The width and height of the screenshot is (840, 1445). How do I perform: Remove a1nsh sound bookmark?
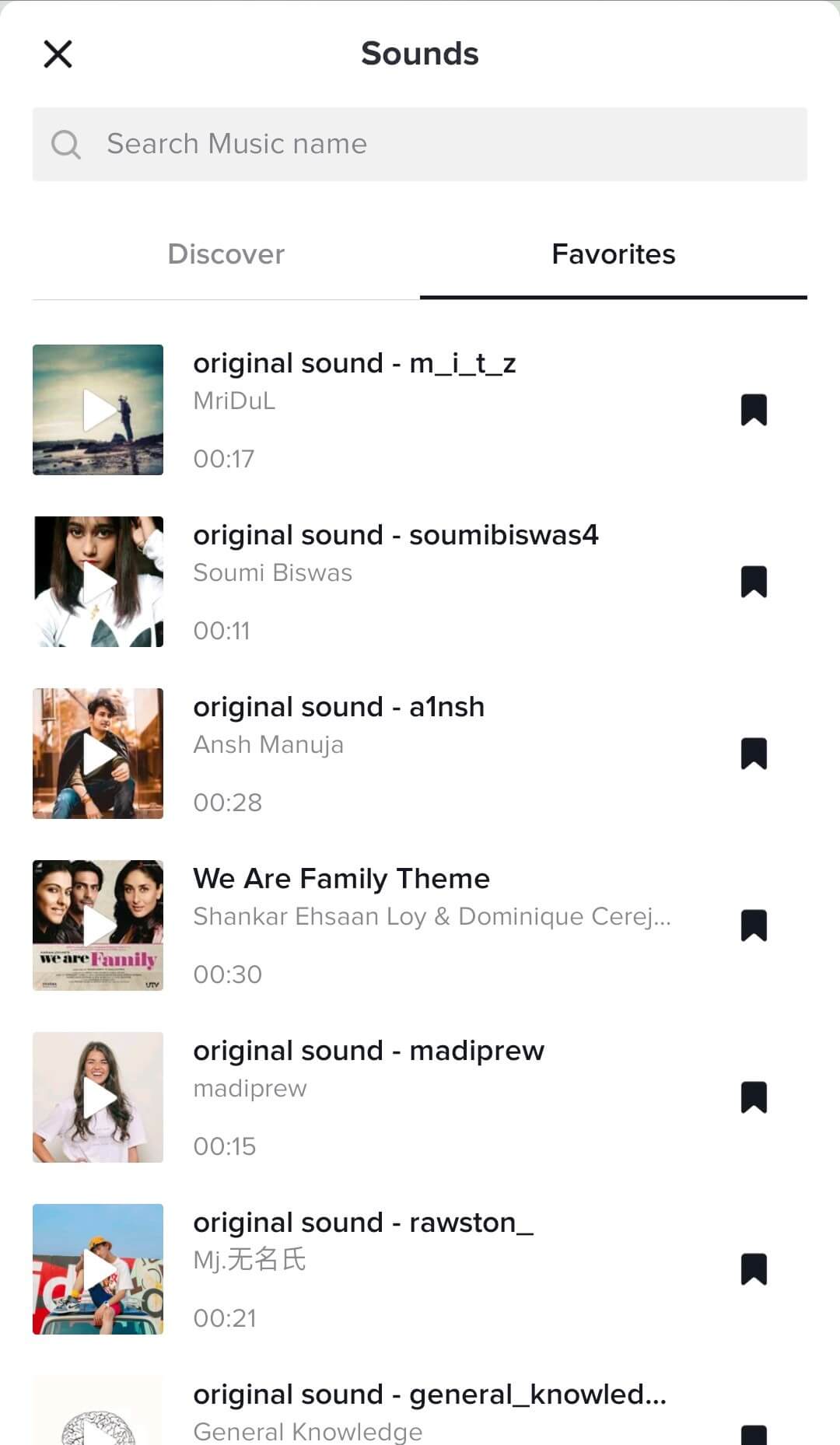click(754, 754)
